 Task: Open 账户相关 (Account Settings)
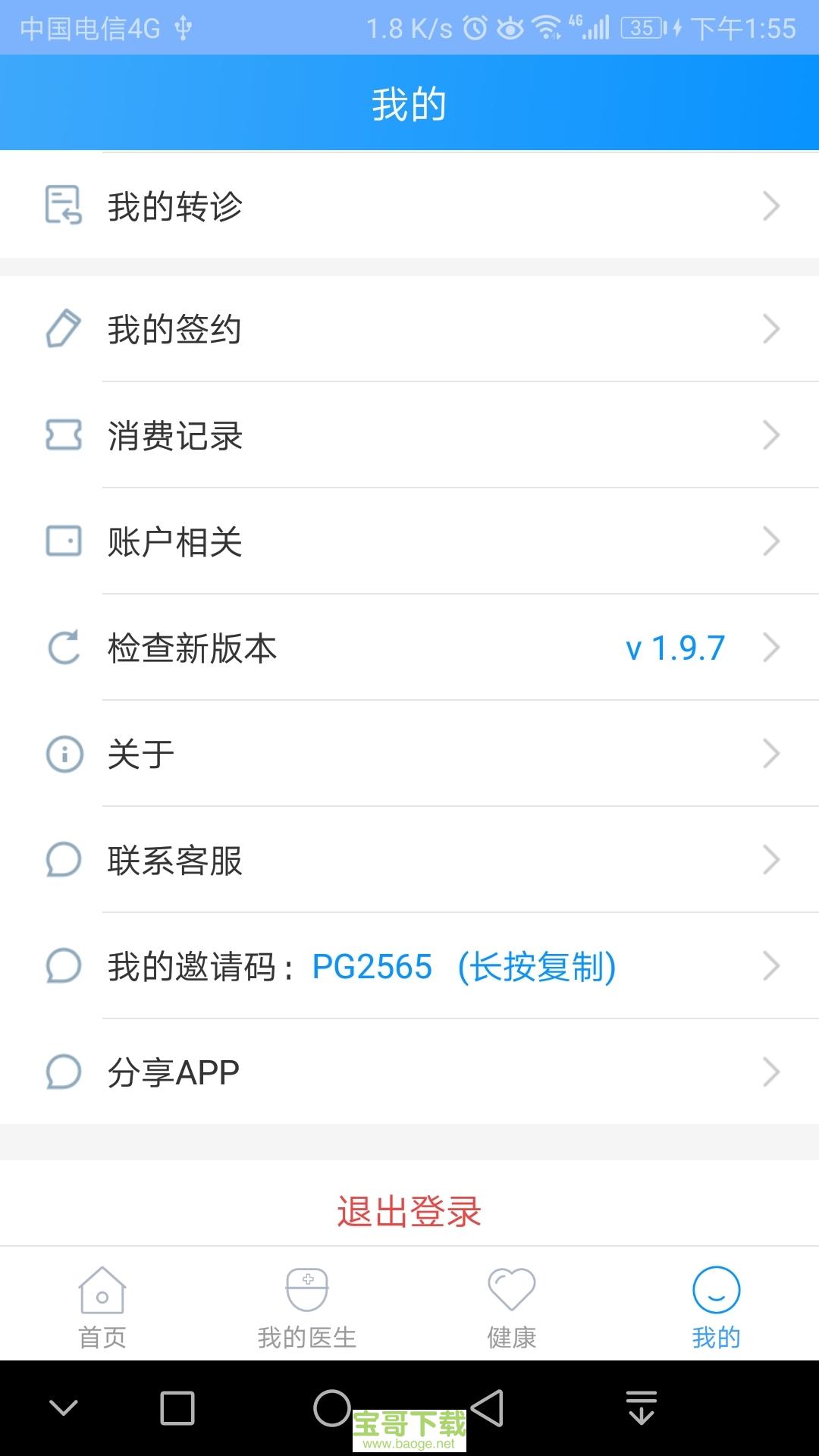point(409,541)
